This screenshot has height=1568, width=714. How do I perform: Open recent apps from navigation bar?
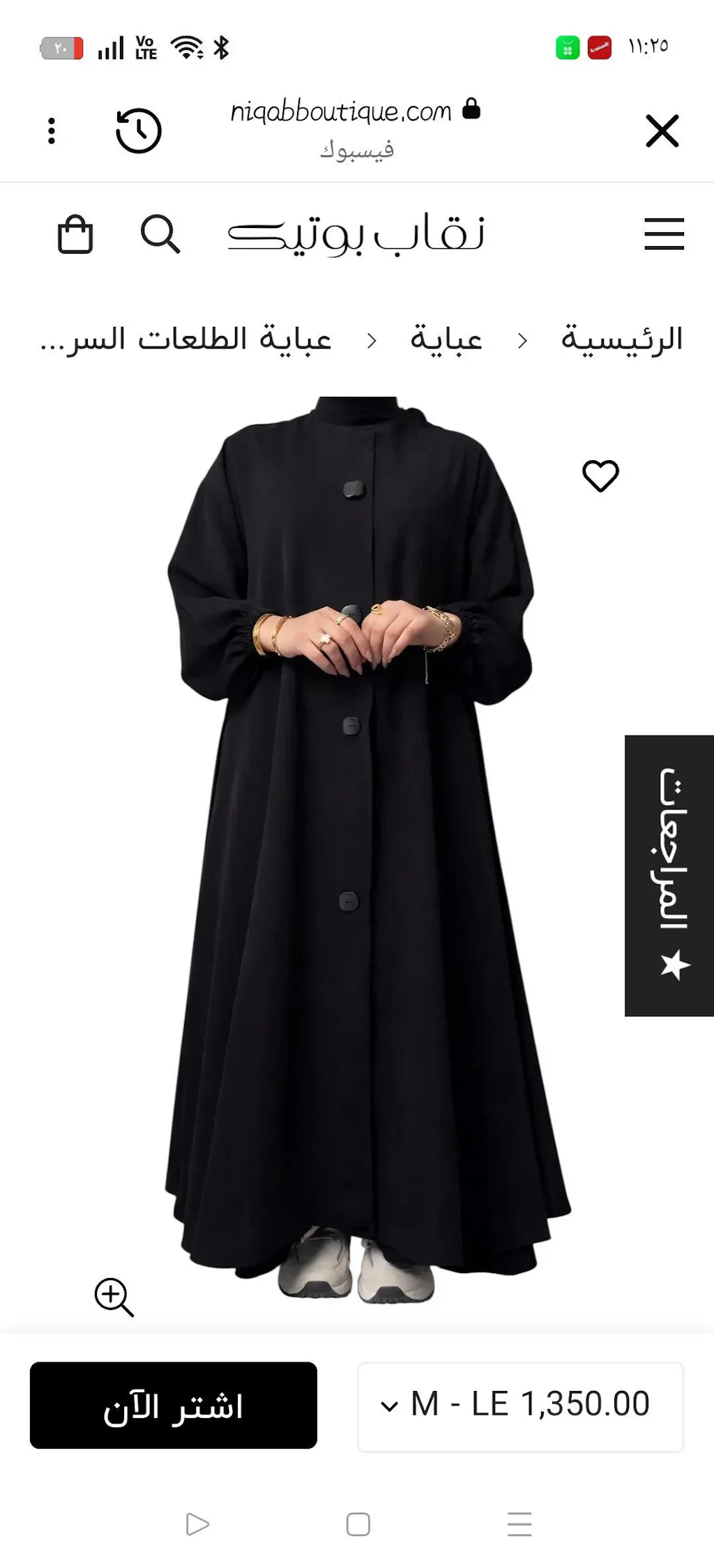(x=519, y=1524)
